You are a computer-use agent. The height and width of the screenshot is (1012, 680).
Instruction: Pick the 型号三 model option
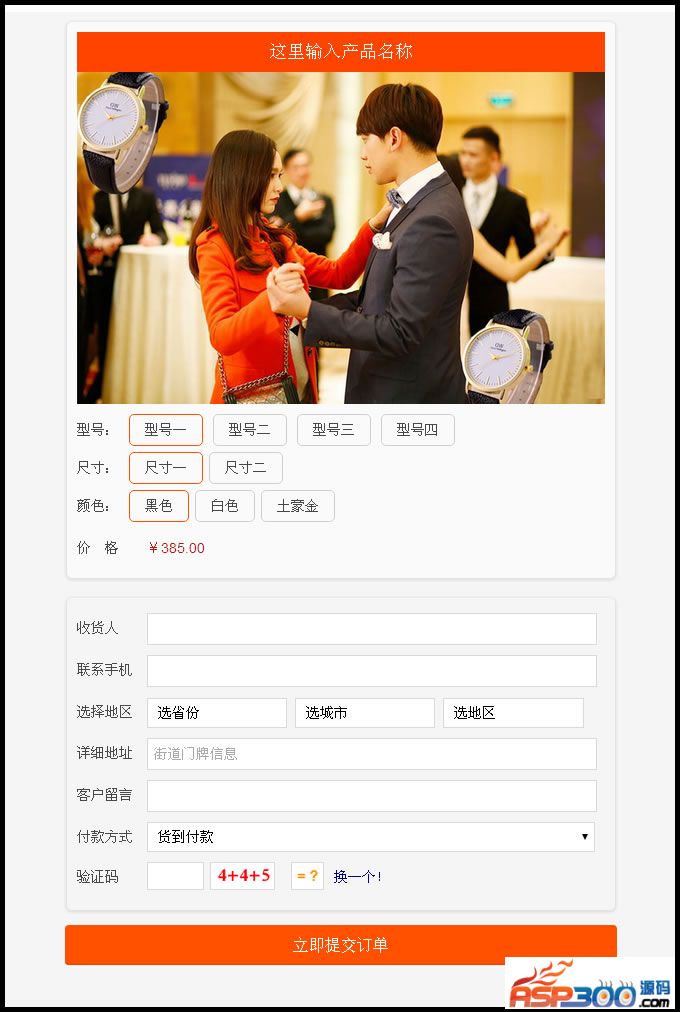tap(333, 430)
